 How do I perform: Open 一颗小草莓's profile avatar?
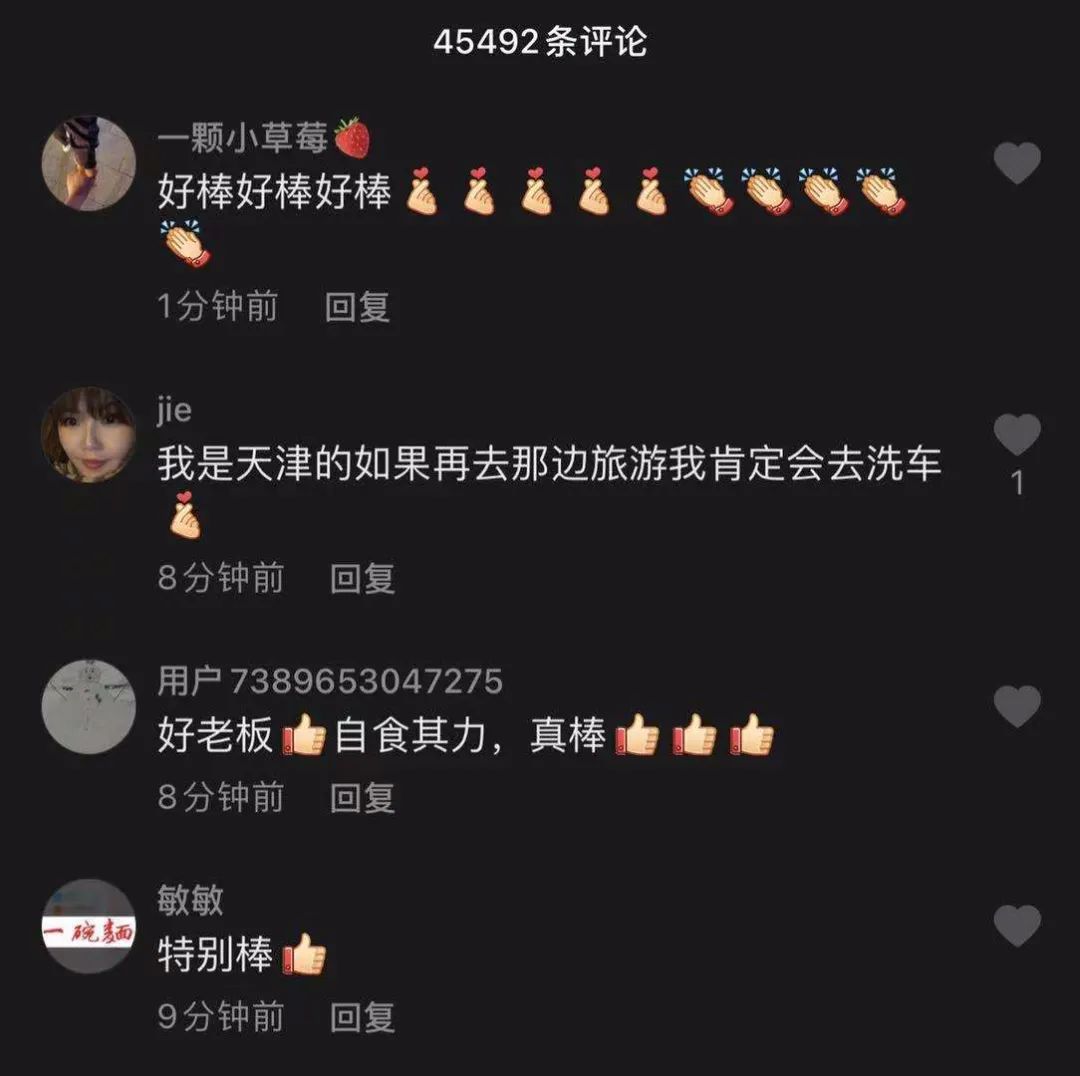point(88,164)
